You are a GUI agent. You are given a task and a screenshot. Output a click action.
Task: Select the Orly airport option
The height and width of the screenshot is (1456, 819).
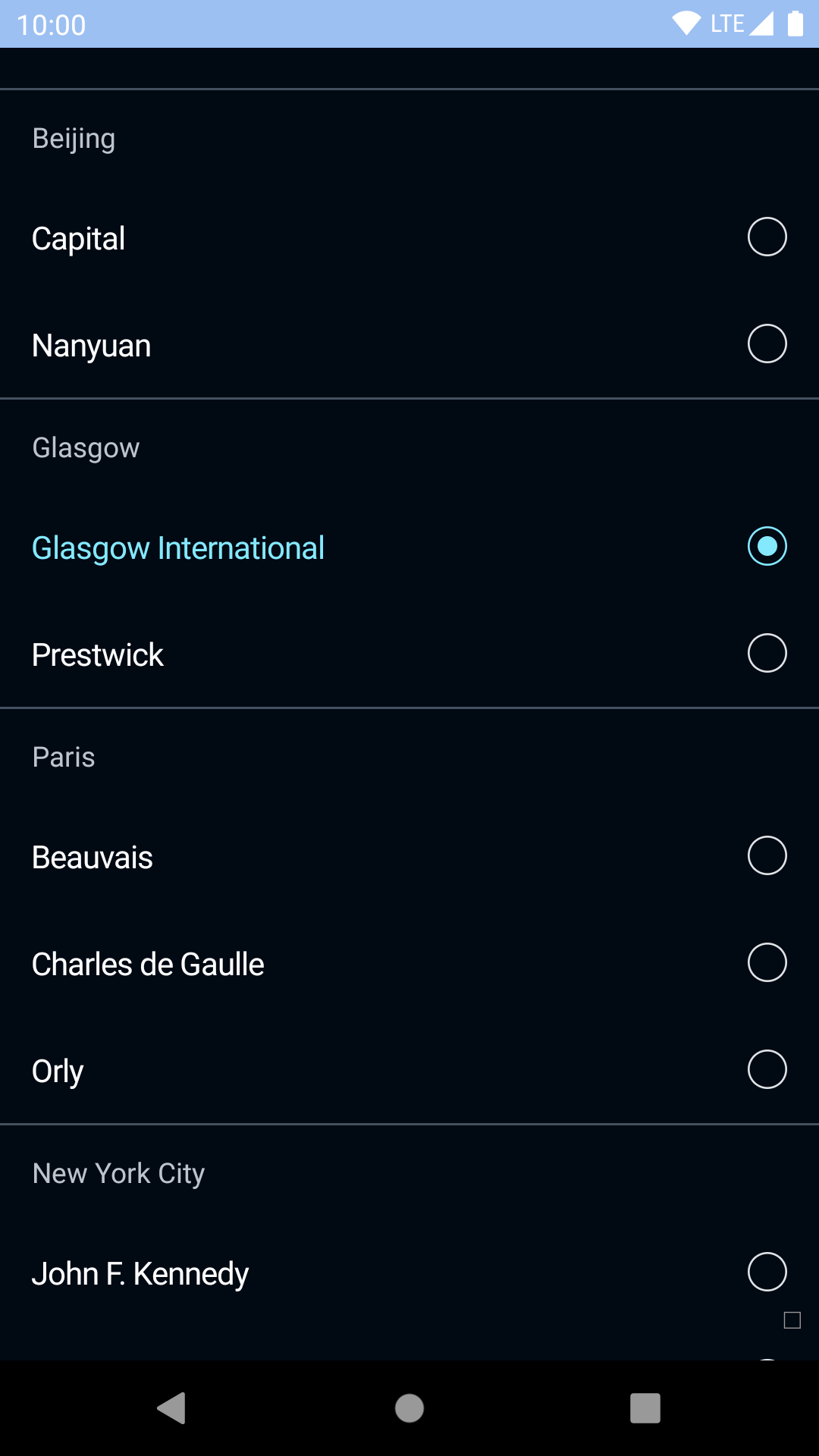coord(767,1070)
